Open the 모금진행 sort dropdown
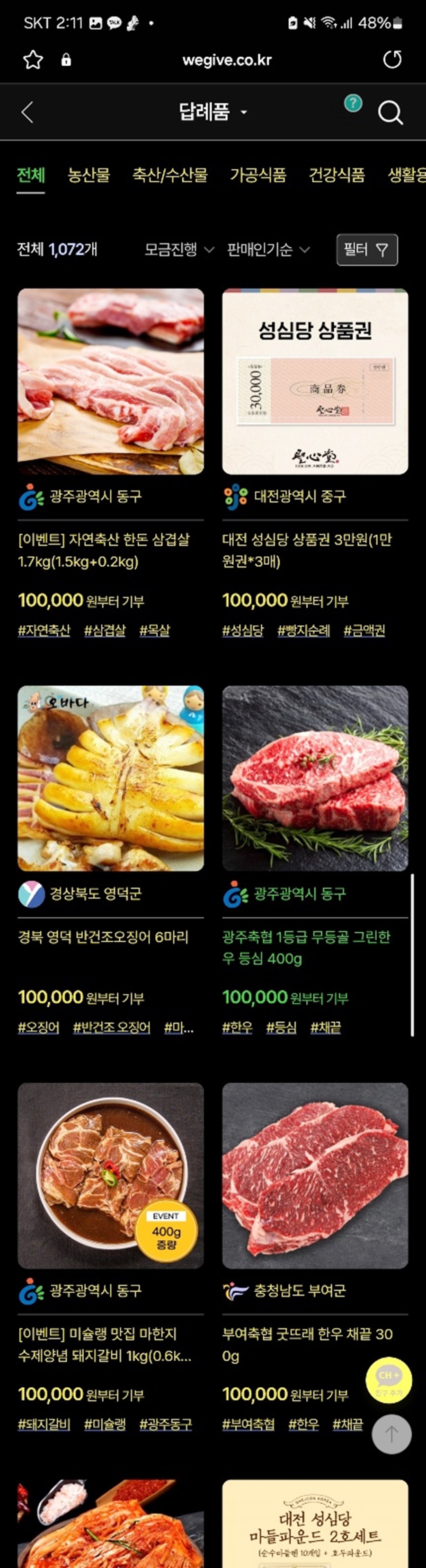426x1568 pixels. pos(178,250)
